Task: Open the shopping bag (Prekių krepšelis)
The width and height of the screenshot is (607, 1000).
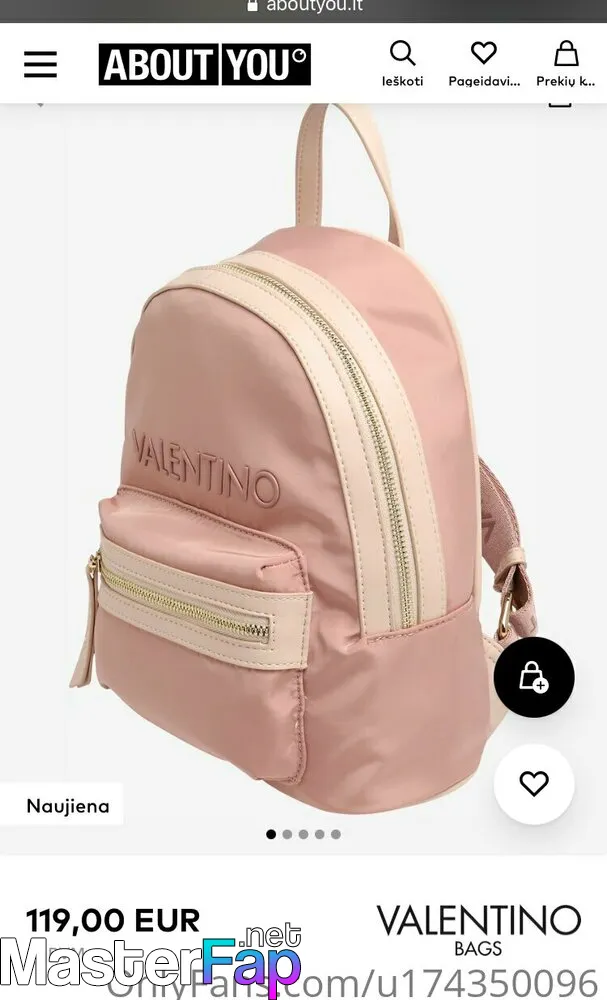Action: [x=566, y=63]
